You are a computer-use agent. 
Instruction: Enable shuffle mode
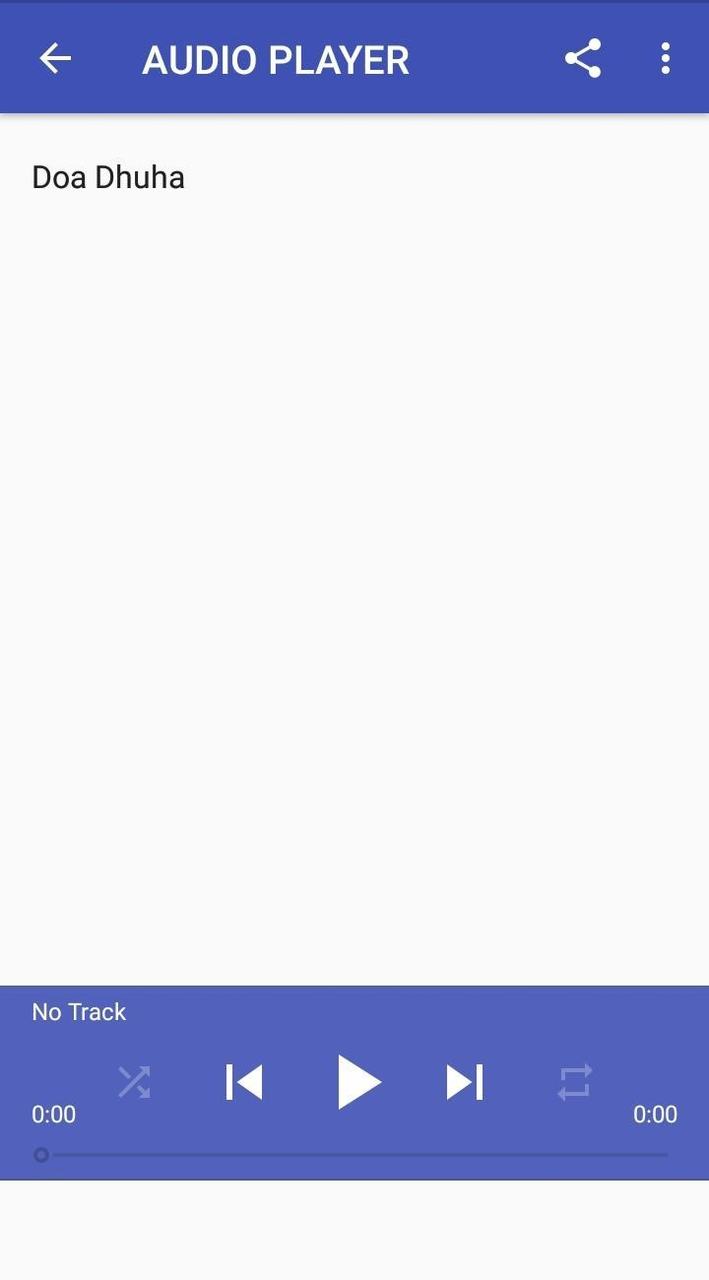pyautogui.click(x=134, y=1082)
